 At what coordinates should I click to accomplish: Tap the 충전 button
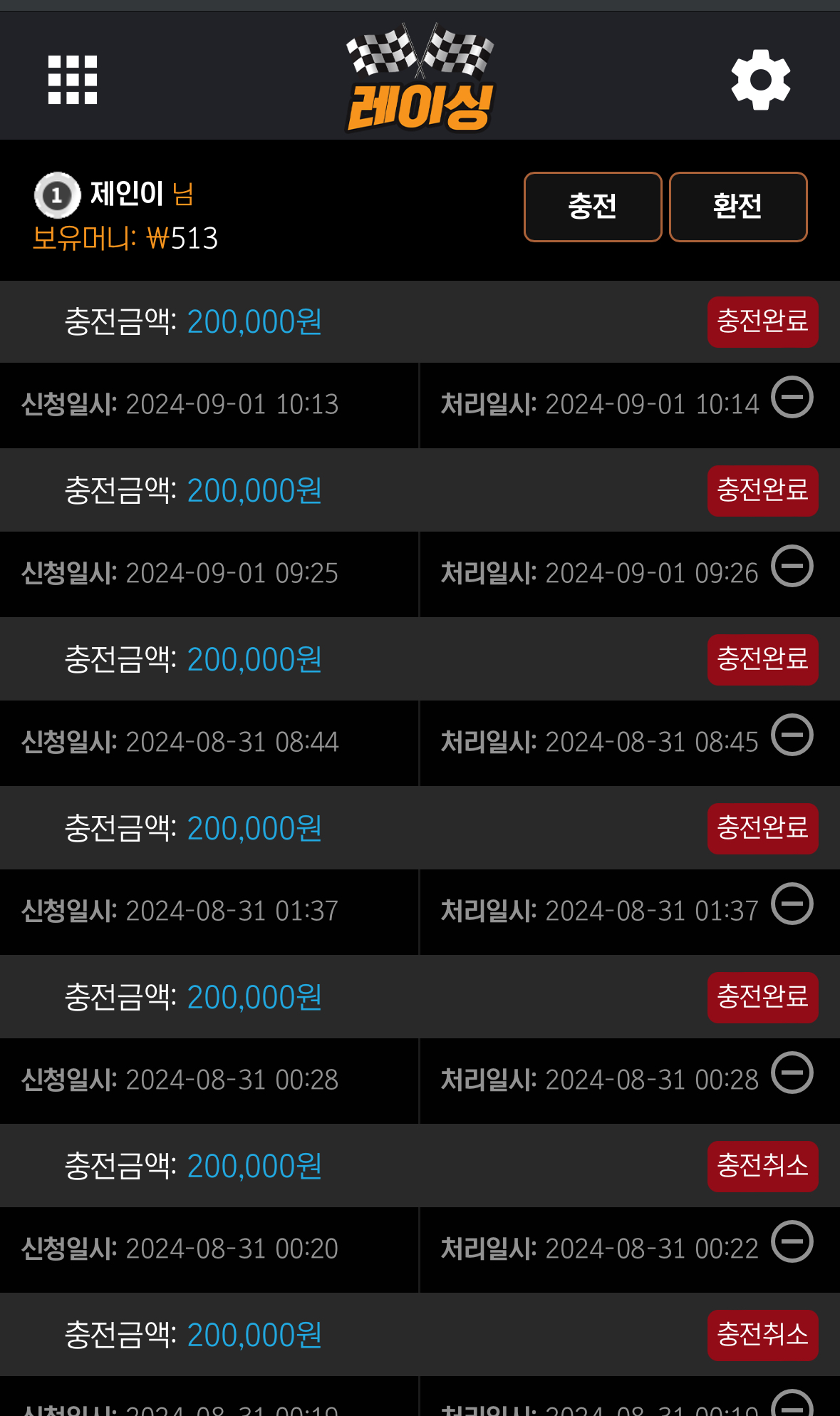593,207
